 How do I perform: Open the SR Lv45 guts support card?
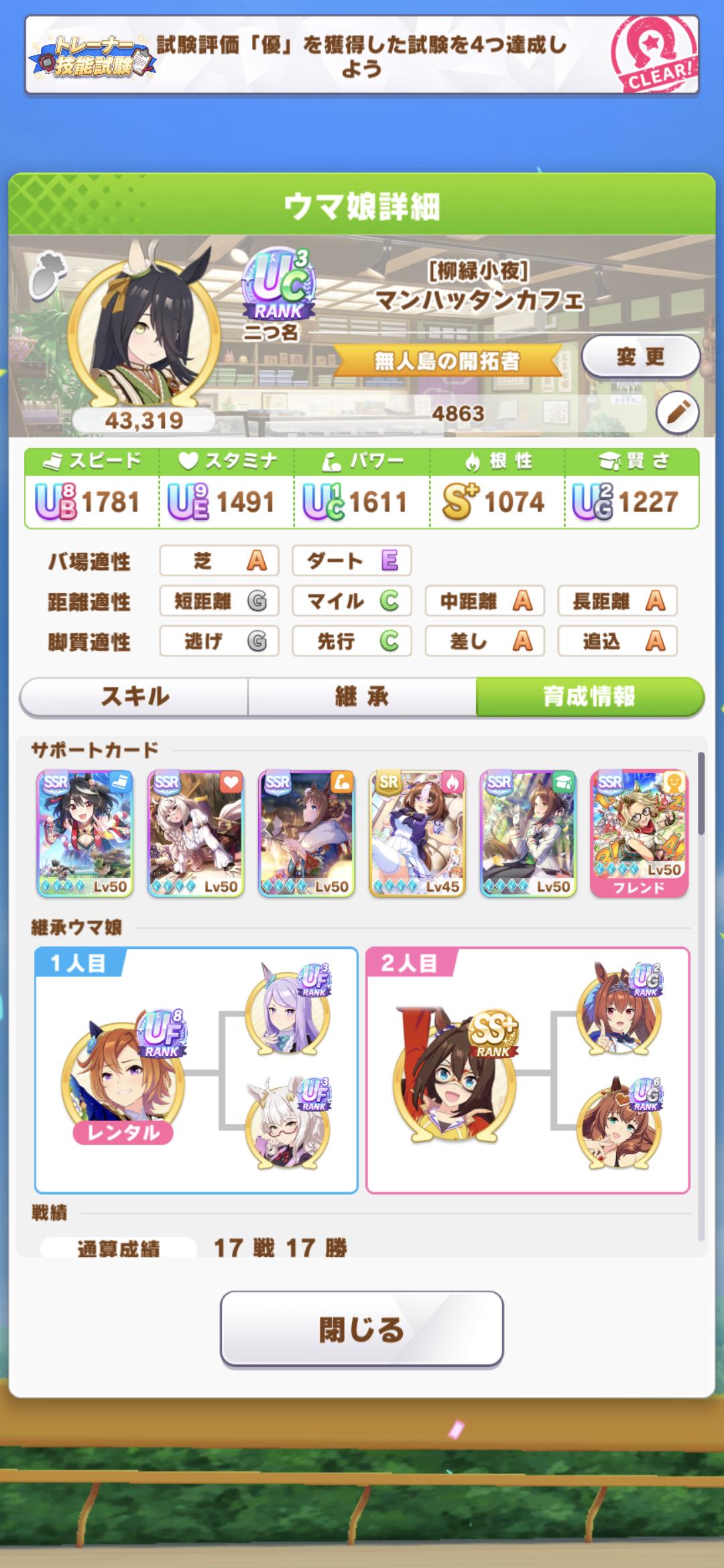(x=417, y=833)
